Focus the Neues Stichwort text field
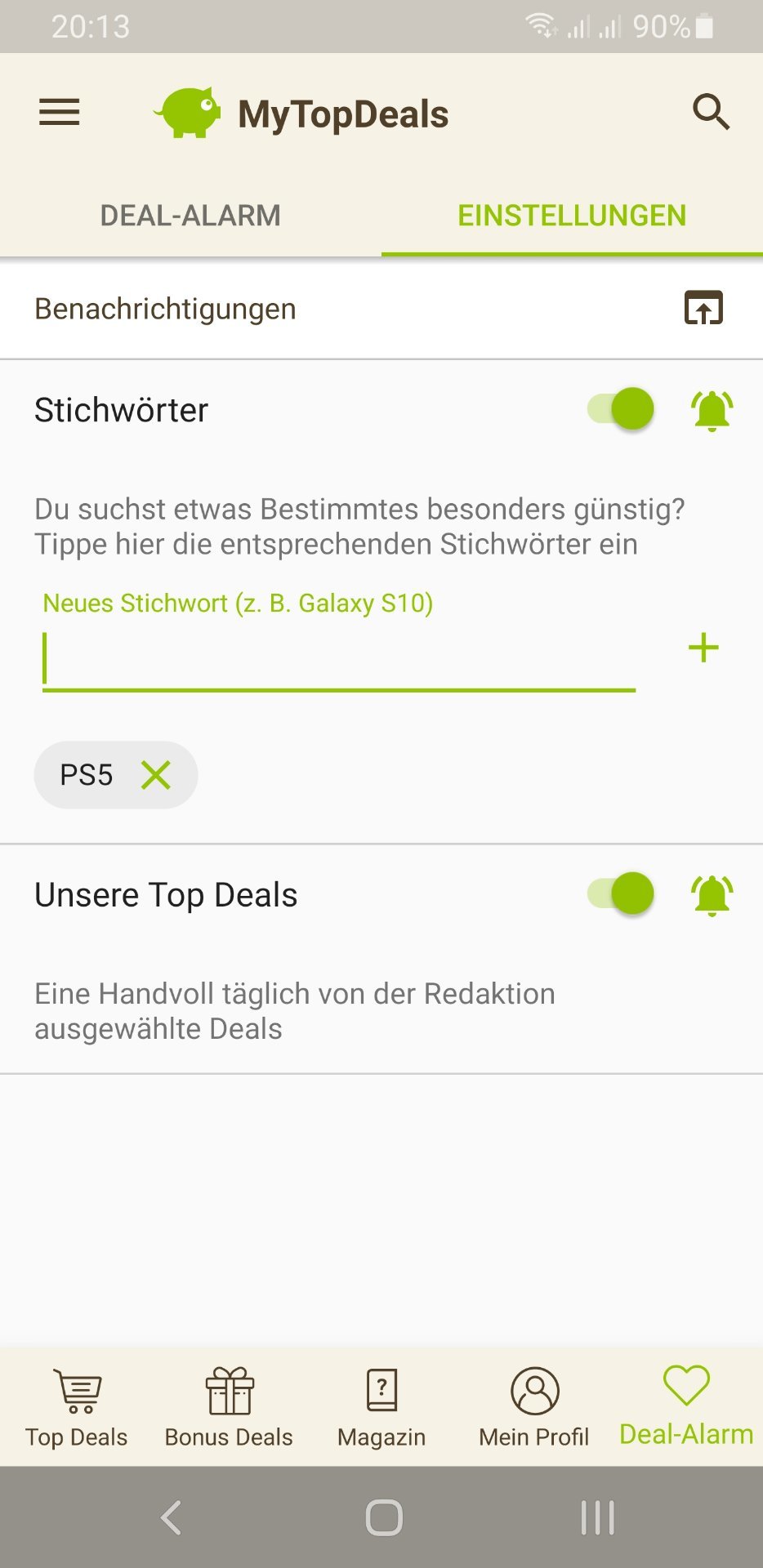The width and height of the screenshot is (763, 1568). 338,658
